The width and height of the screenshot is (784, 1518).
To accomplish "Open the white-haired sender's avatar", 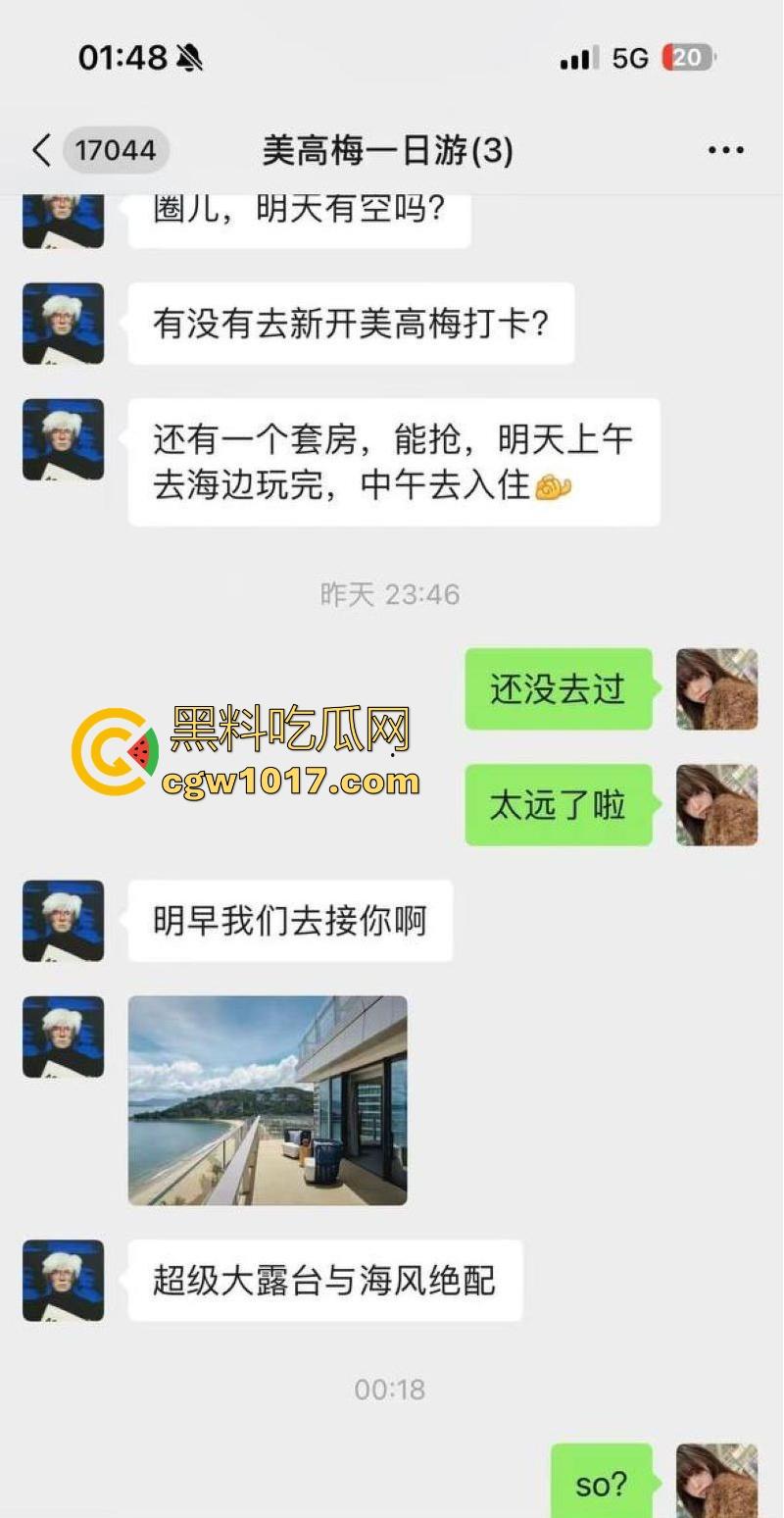I will click(x=62, y=324).
